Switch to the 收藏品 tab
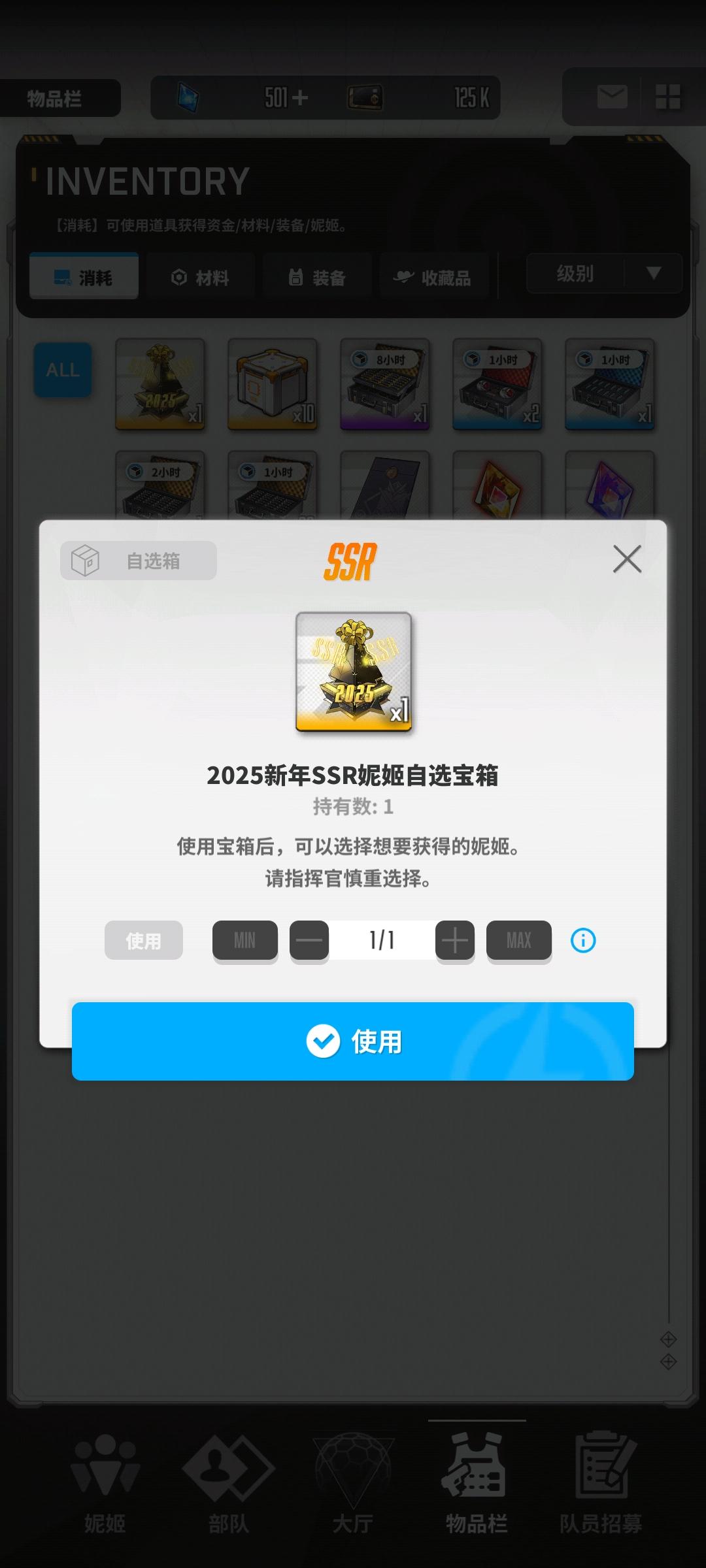This screenshot has height=1568, width=706. [x=435, y=276]
